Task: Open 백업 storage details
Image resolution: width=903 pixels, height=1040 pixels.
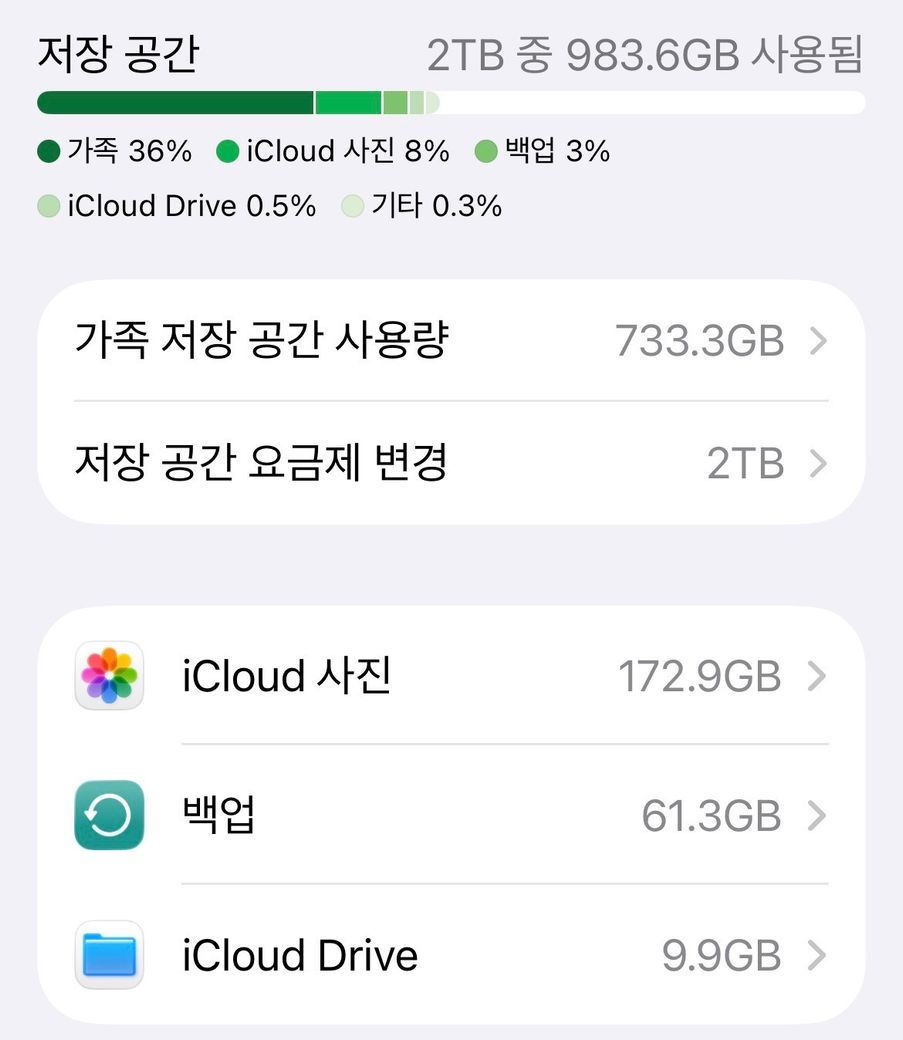Action: tap(450, 816)
